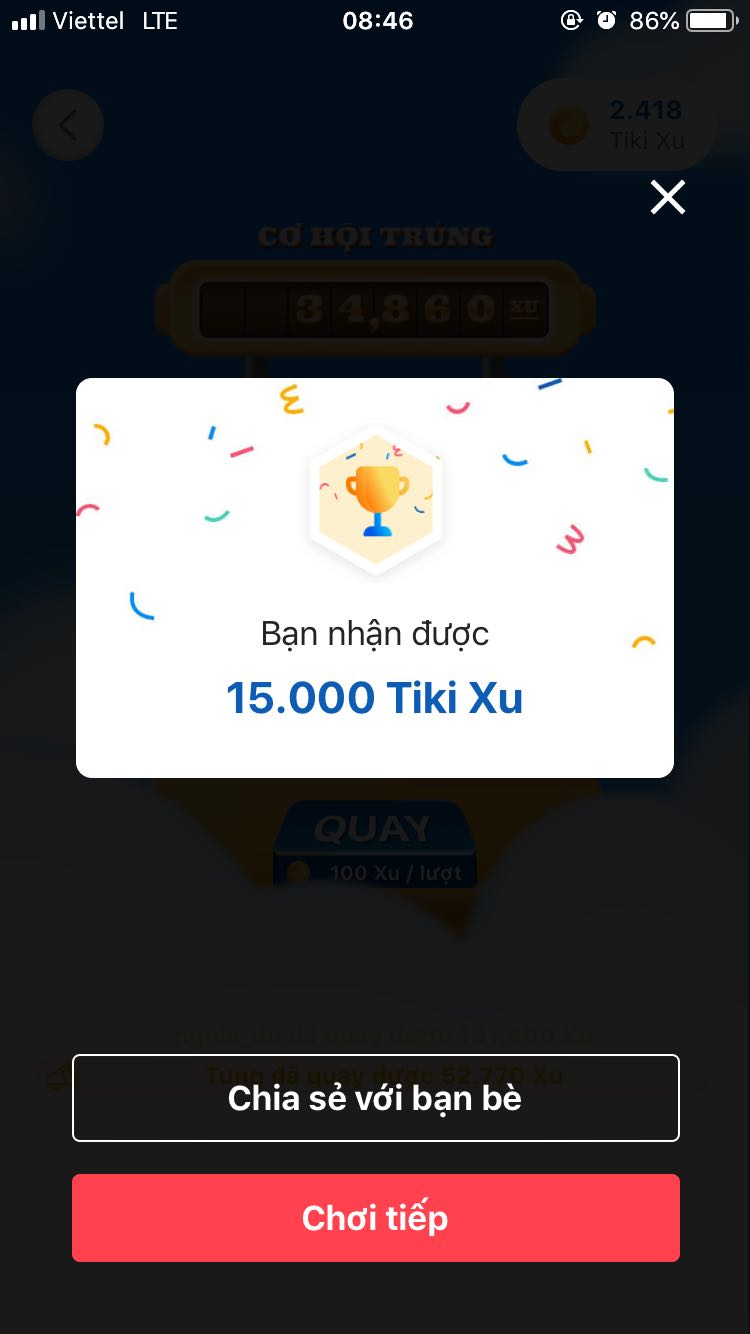Tap the QUAY spin button
This screenshot has width=750, height=1334.
click(x=374, y=827)
